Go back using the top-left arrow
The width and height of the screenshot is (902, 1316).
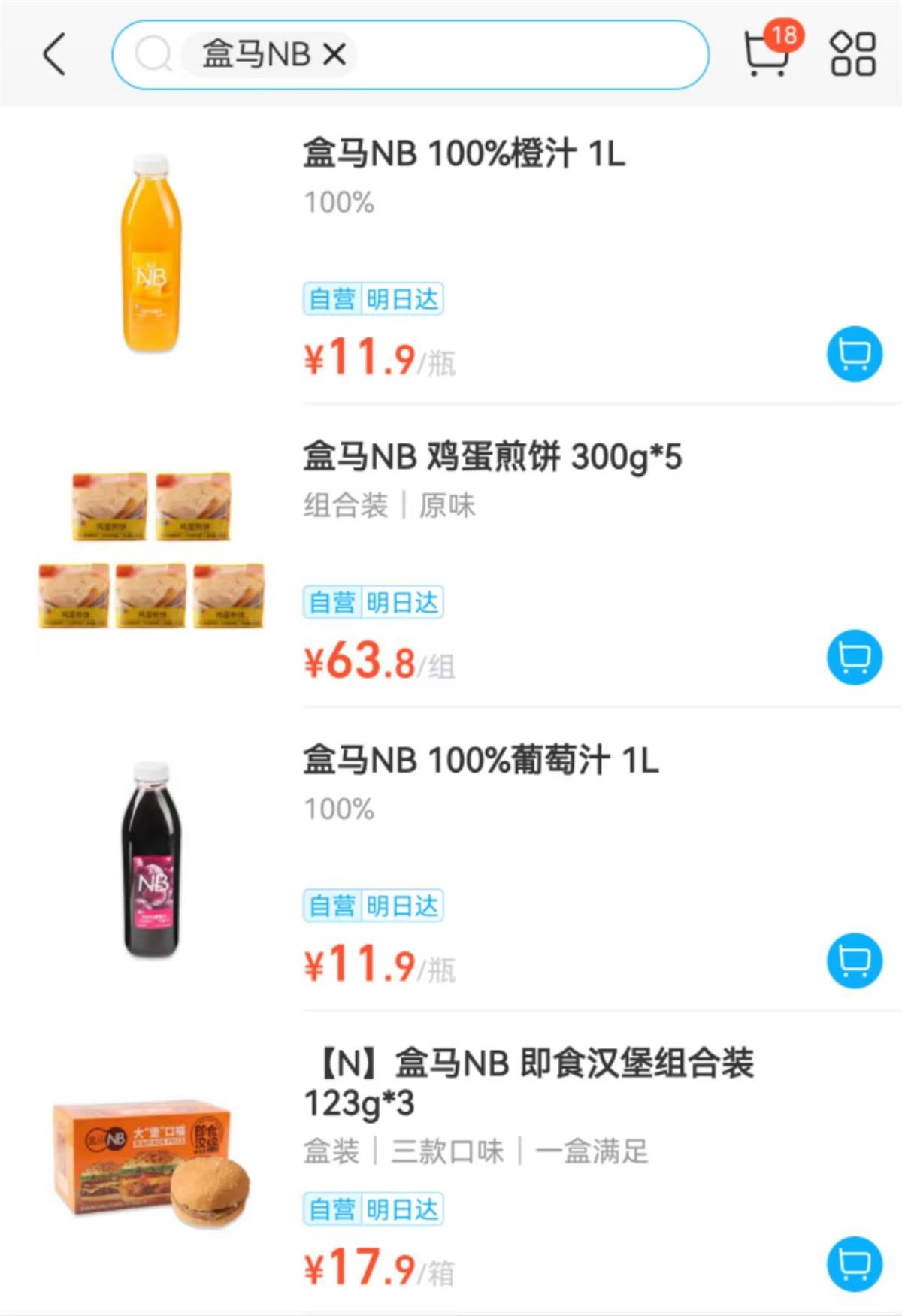pos(54,54)
